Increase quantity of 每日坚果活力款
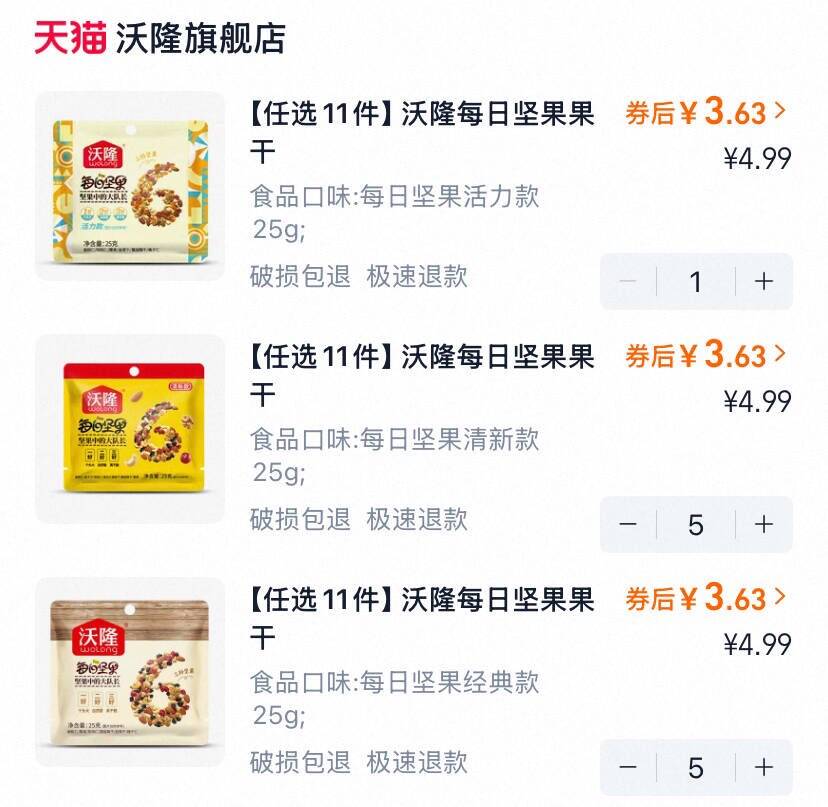 tap(765, 281)
